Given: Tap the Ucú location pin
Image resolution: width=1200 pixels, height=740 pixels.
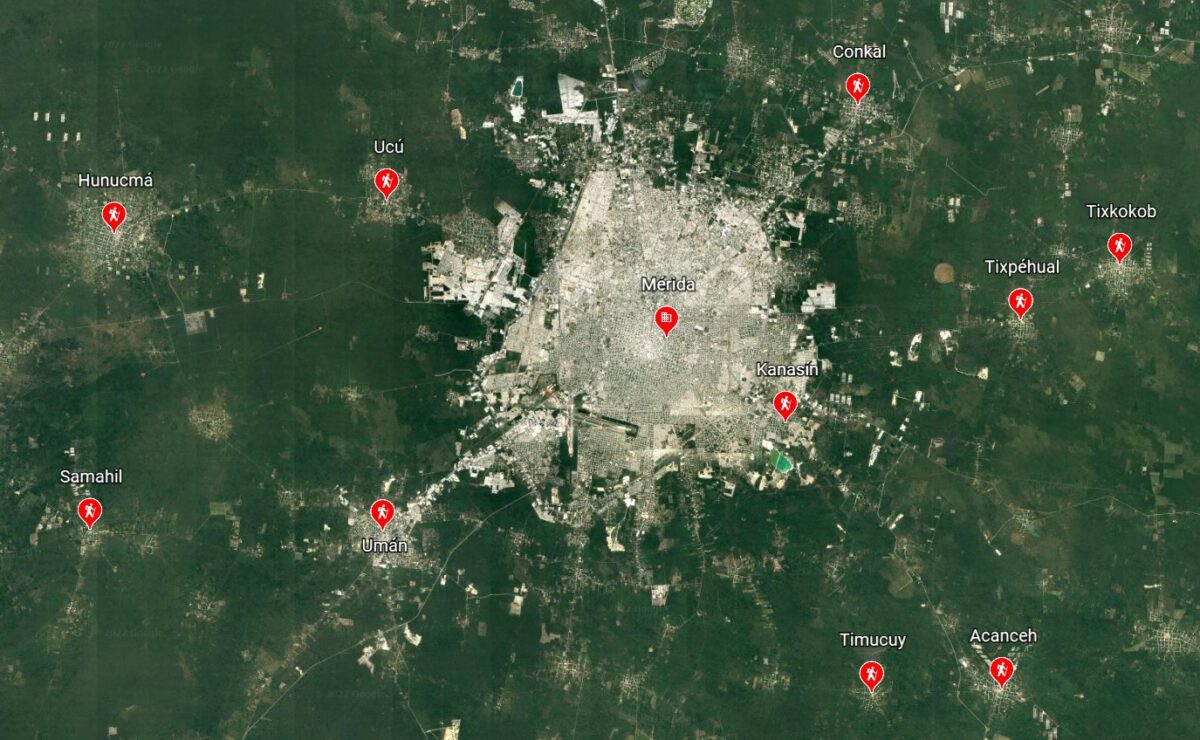Looking at the screenshot, I should click(x=386, y=181).
